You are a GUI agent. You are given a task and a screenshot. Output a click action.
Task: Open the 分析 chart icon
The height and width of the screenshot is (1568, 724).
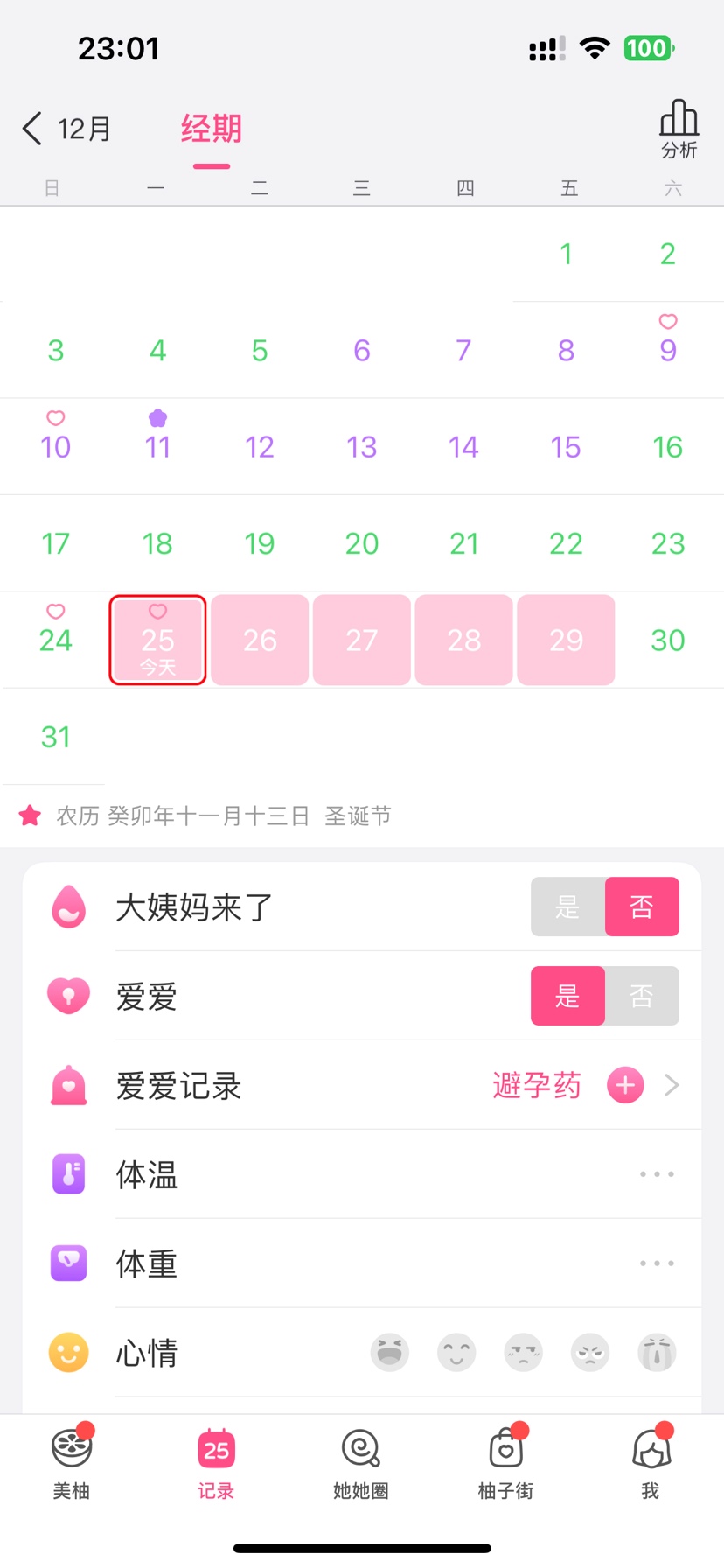[x=679, y=129]
